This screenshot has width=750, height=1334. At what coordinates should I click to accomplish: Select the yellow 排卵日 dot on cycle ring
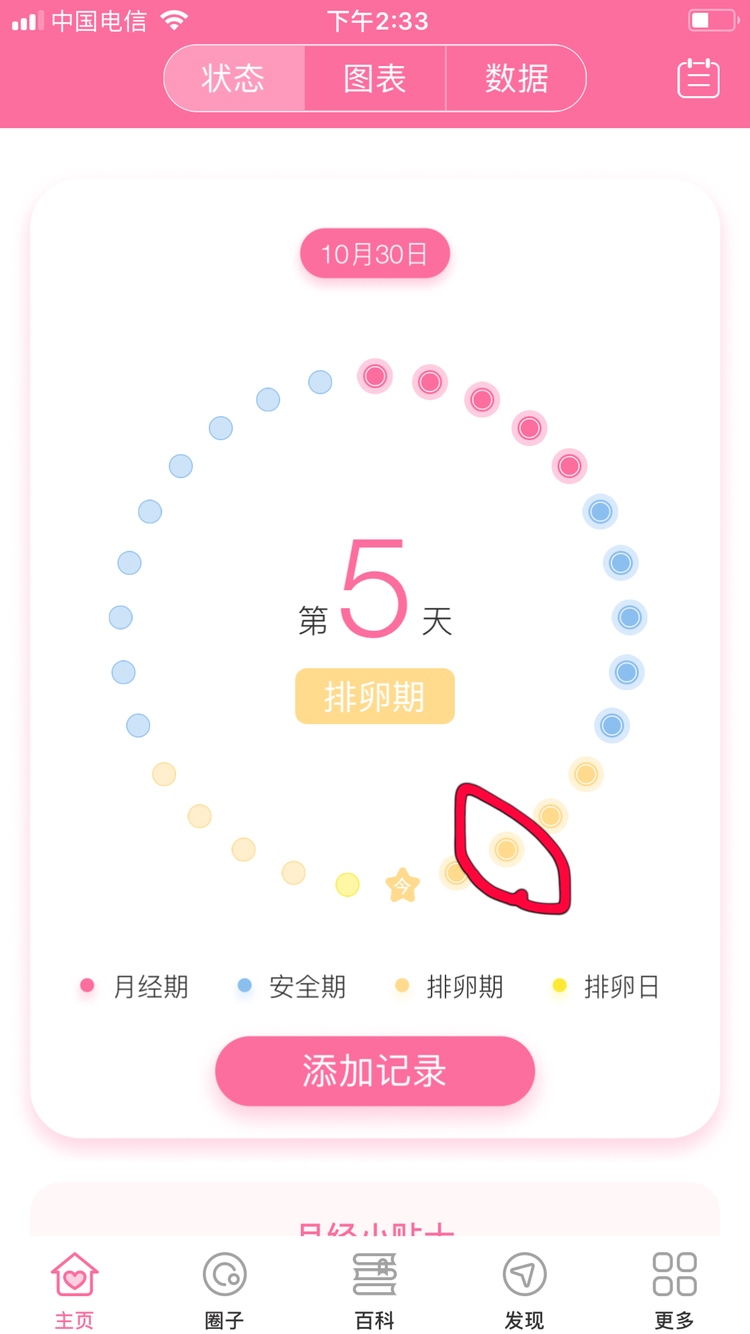[347, 884]
